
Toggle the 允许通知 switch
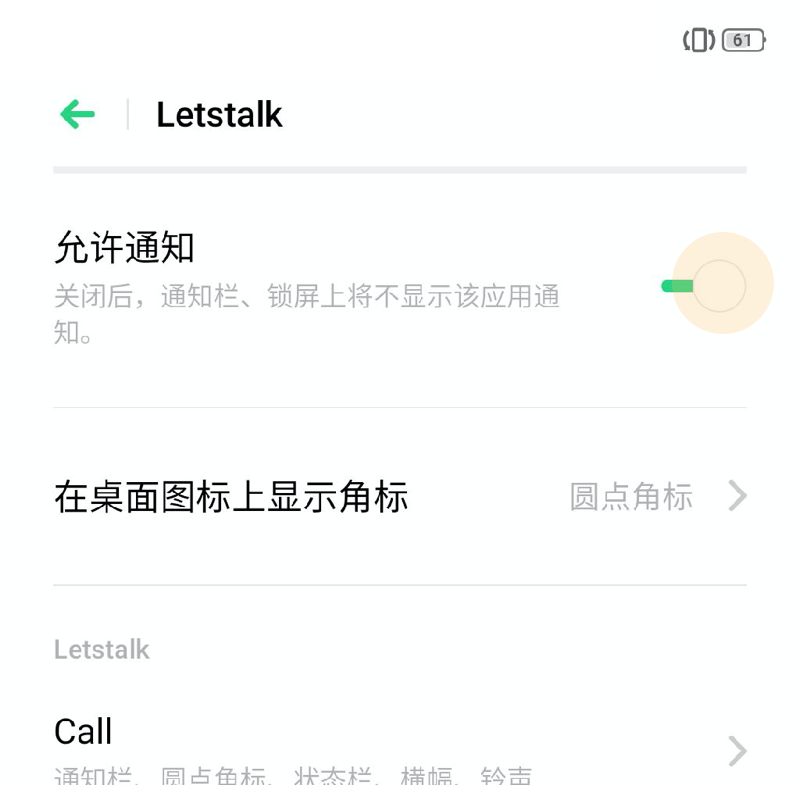click(x=705, y=286)
